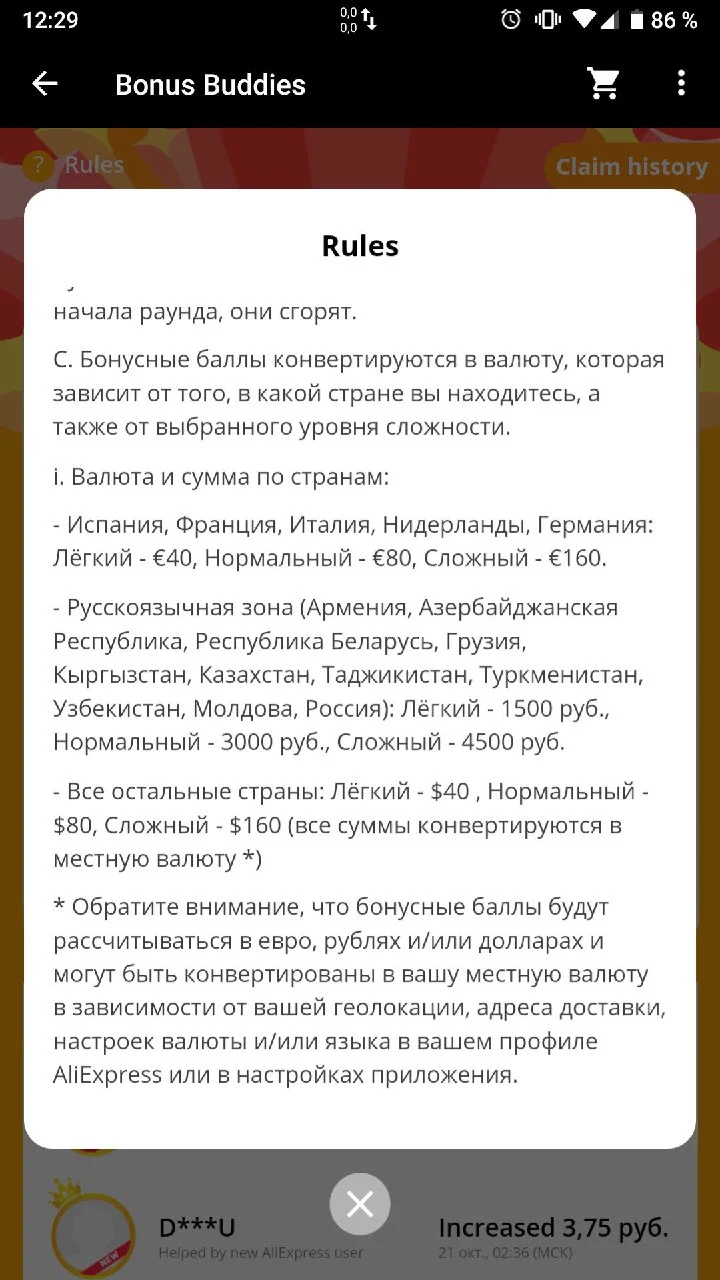This screenshot has width=720, height=1280.
Task: Open the shopping cart
Action: (x=604, y=84)
